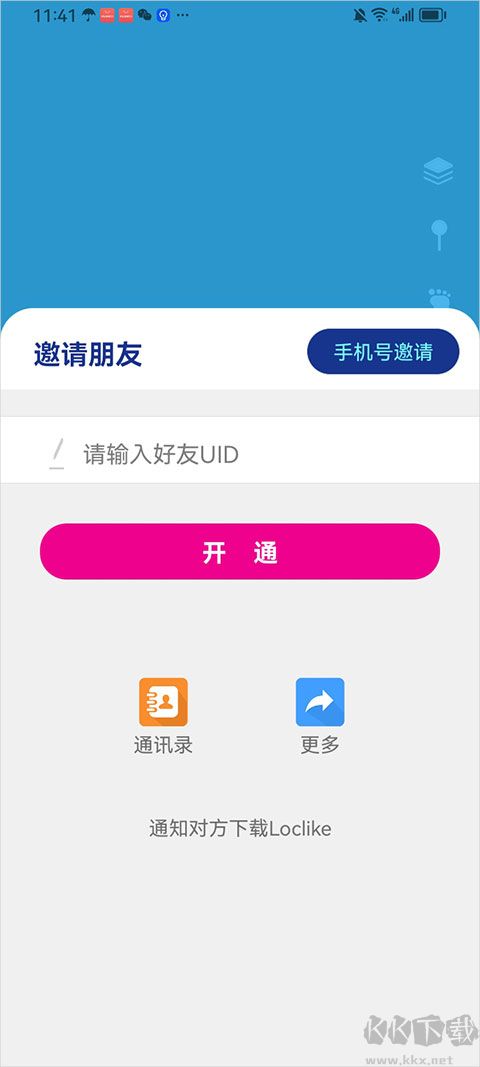Screen dimensions: 480x1067
Task: Enter friend UID in the input field
Action: [x=240, y=454]
